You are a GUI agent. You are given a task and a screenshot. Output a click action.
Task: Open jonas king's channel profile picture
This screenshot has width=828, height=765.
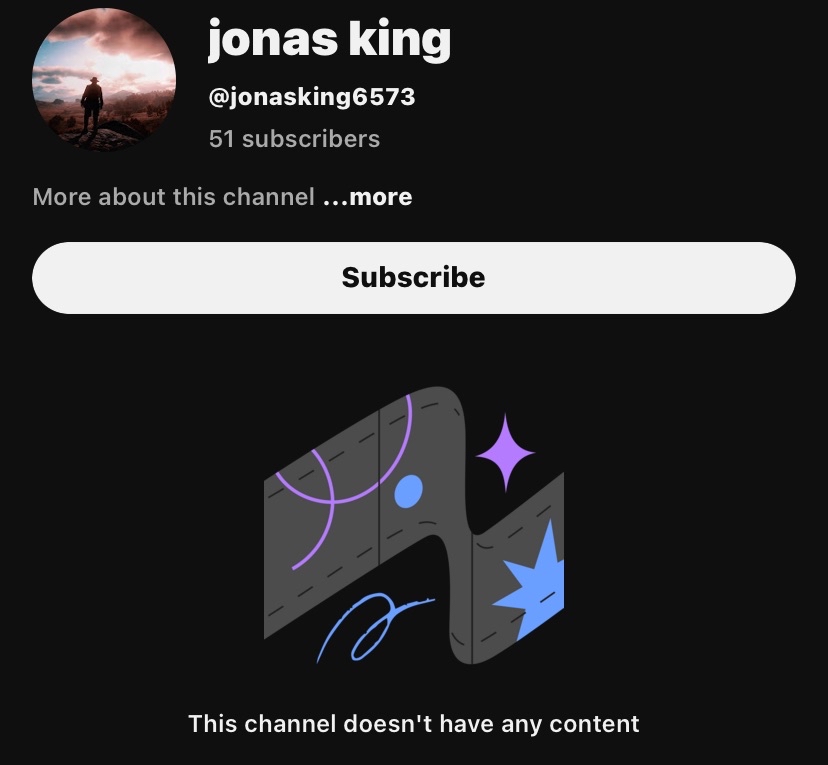point(104,80)
